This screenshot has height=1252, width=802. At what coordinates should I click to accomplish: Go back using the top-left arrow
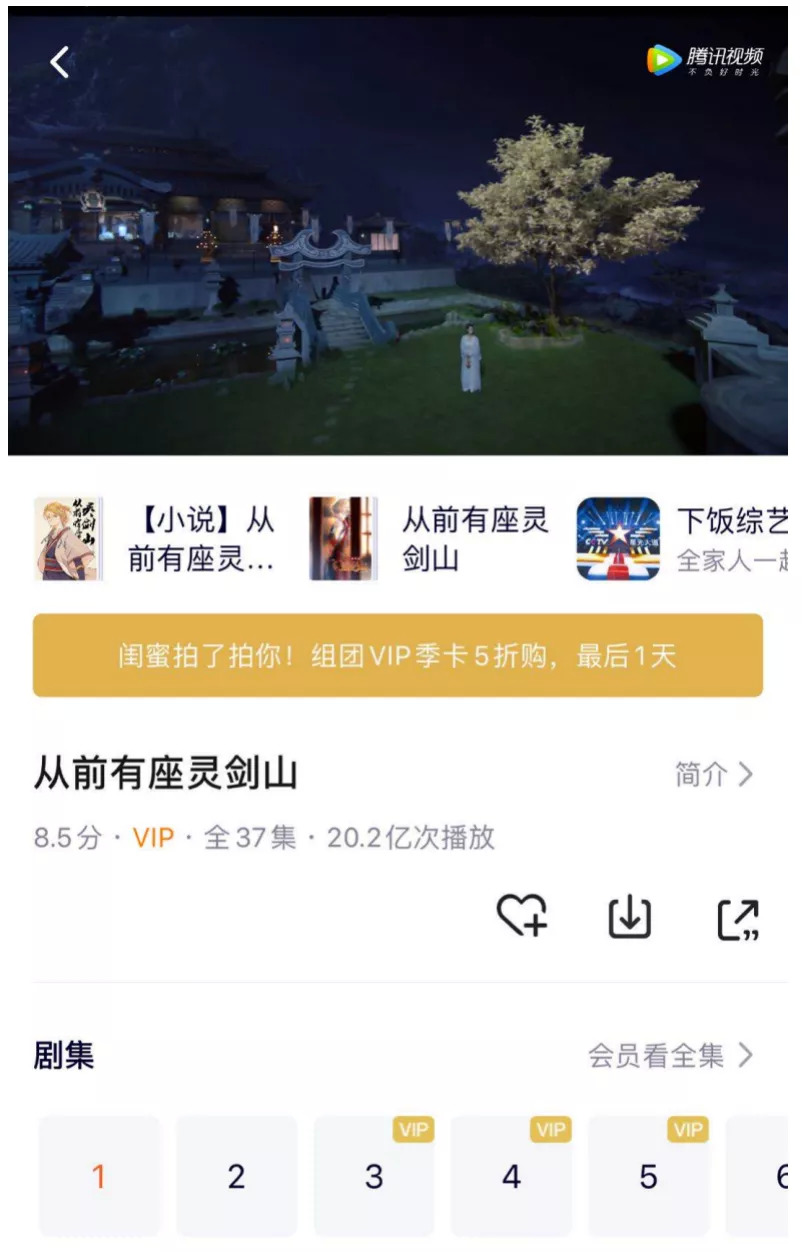(x=60, y=63)
